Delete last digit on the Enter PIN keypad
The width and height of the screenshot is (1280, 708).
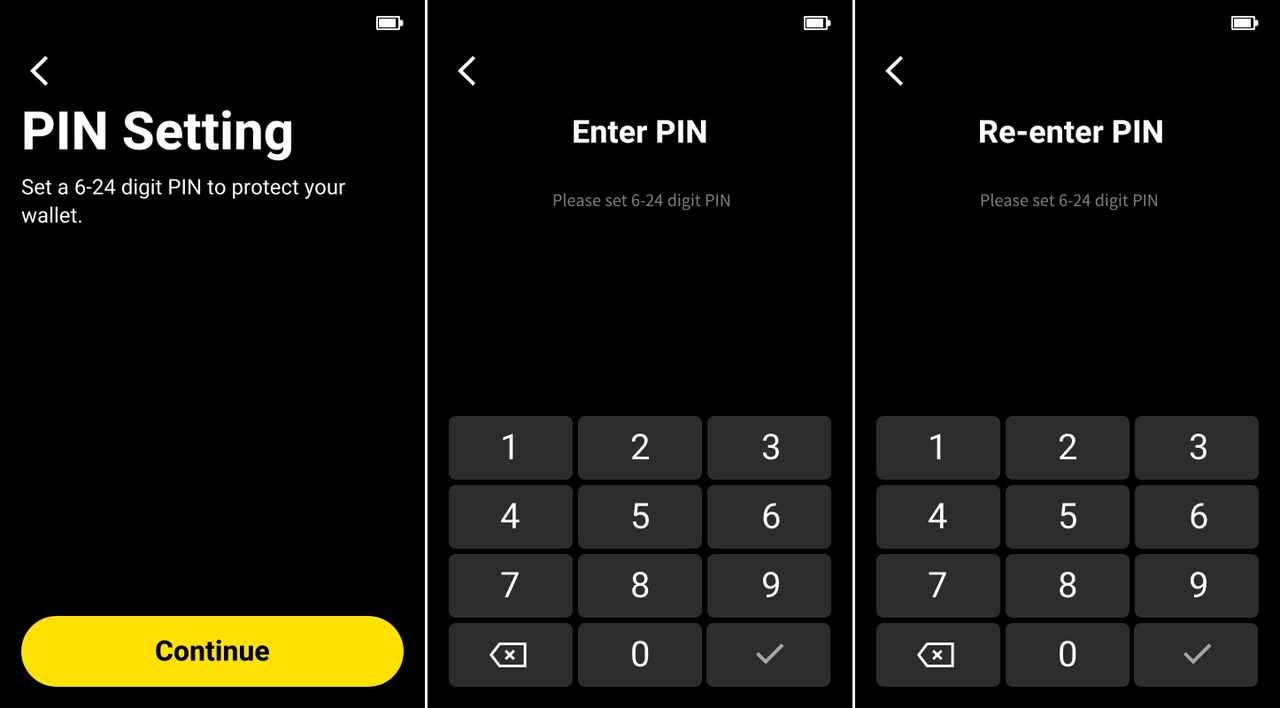(x=510, y=655)
